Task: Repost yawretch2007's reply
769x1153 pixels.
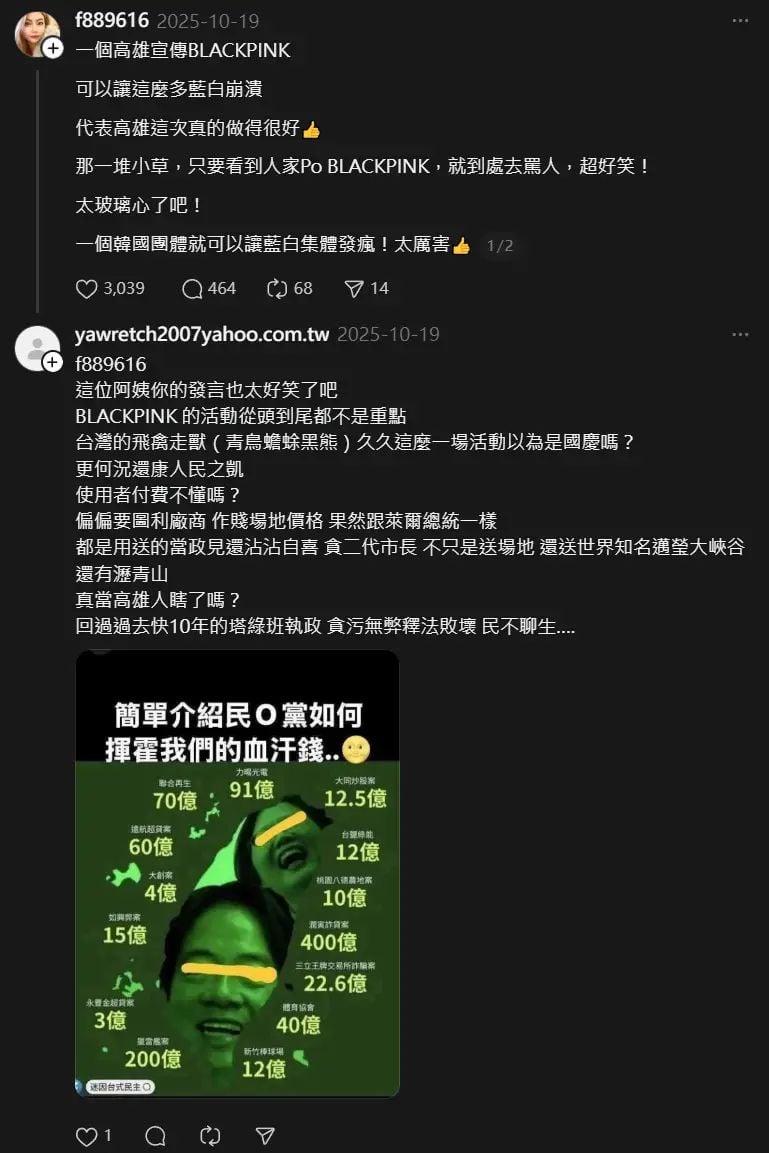Action: pos(210,1136)
